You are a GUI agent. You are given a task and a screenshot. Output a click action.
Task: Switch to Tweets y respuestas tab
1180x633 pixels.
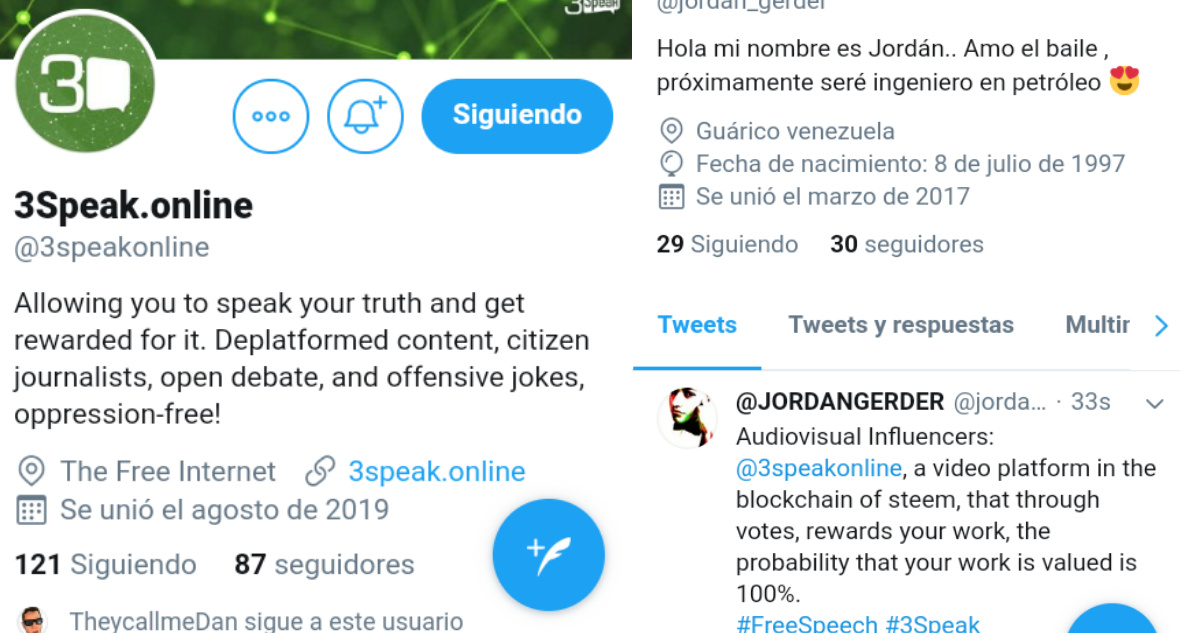[900, 325]
